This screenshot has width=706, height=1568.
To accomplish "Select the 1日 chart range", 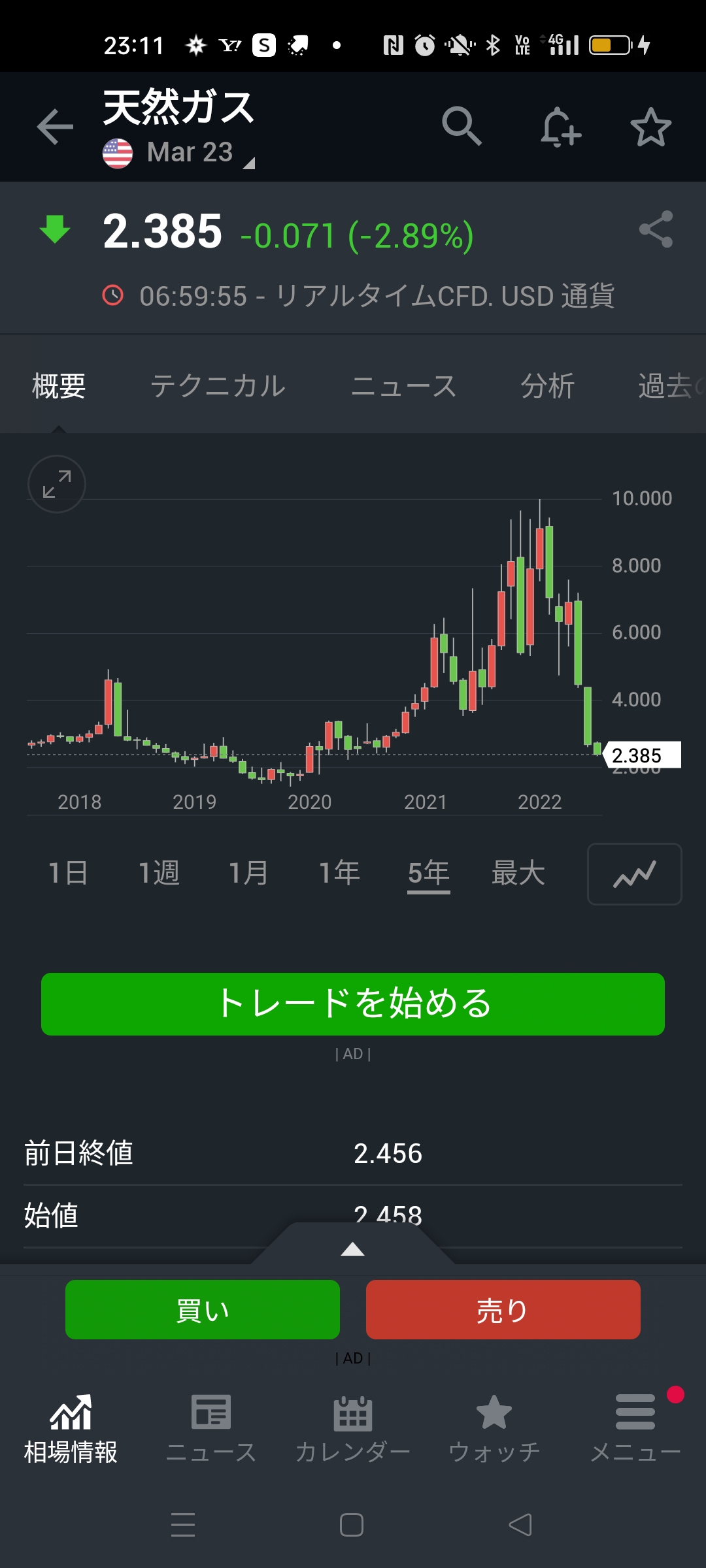I will 68,873.
